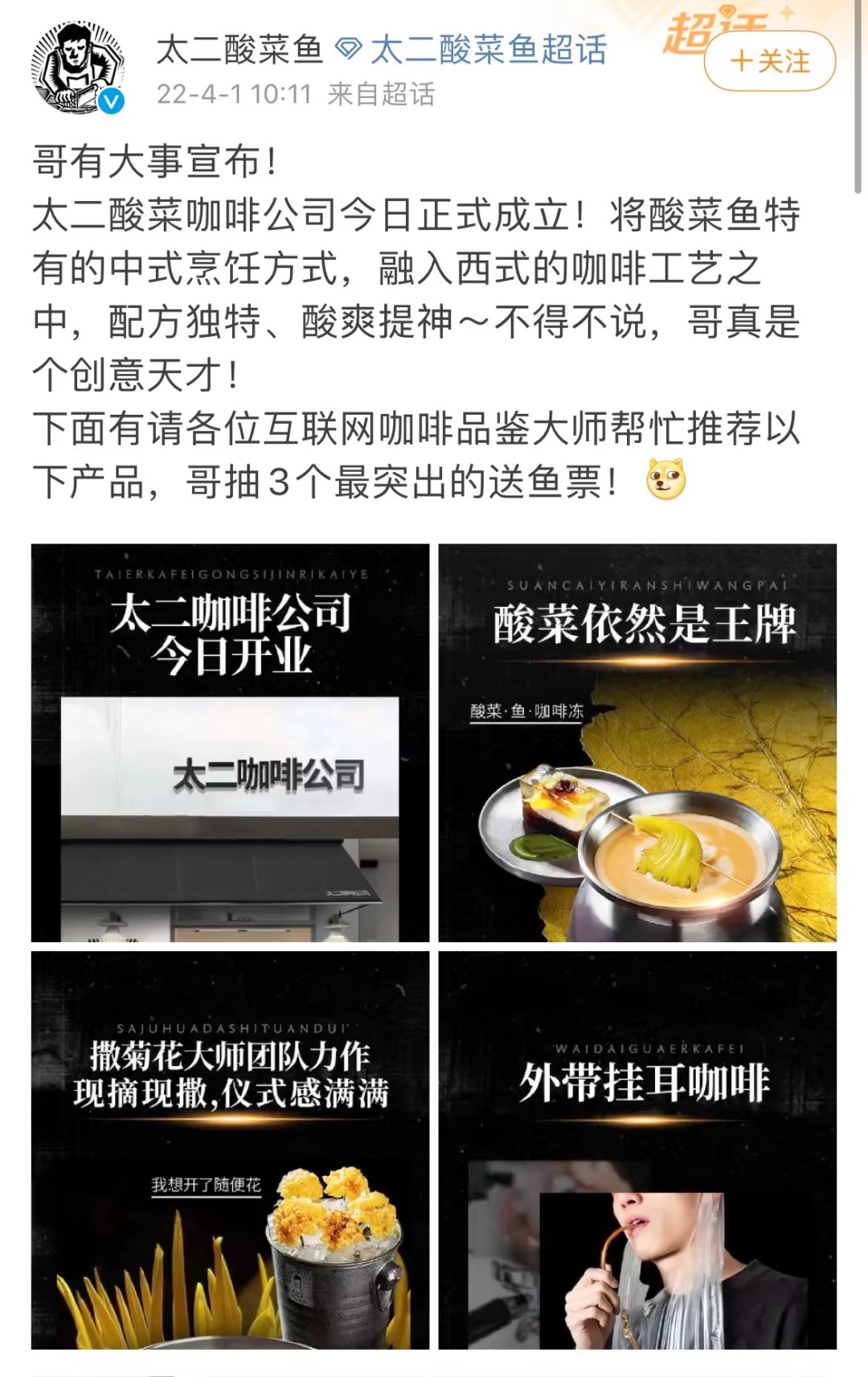Follow the account with +关注
This screenshot has width=868, height=1377.
click(x=769, y=61)
